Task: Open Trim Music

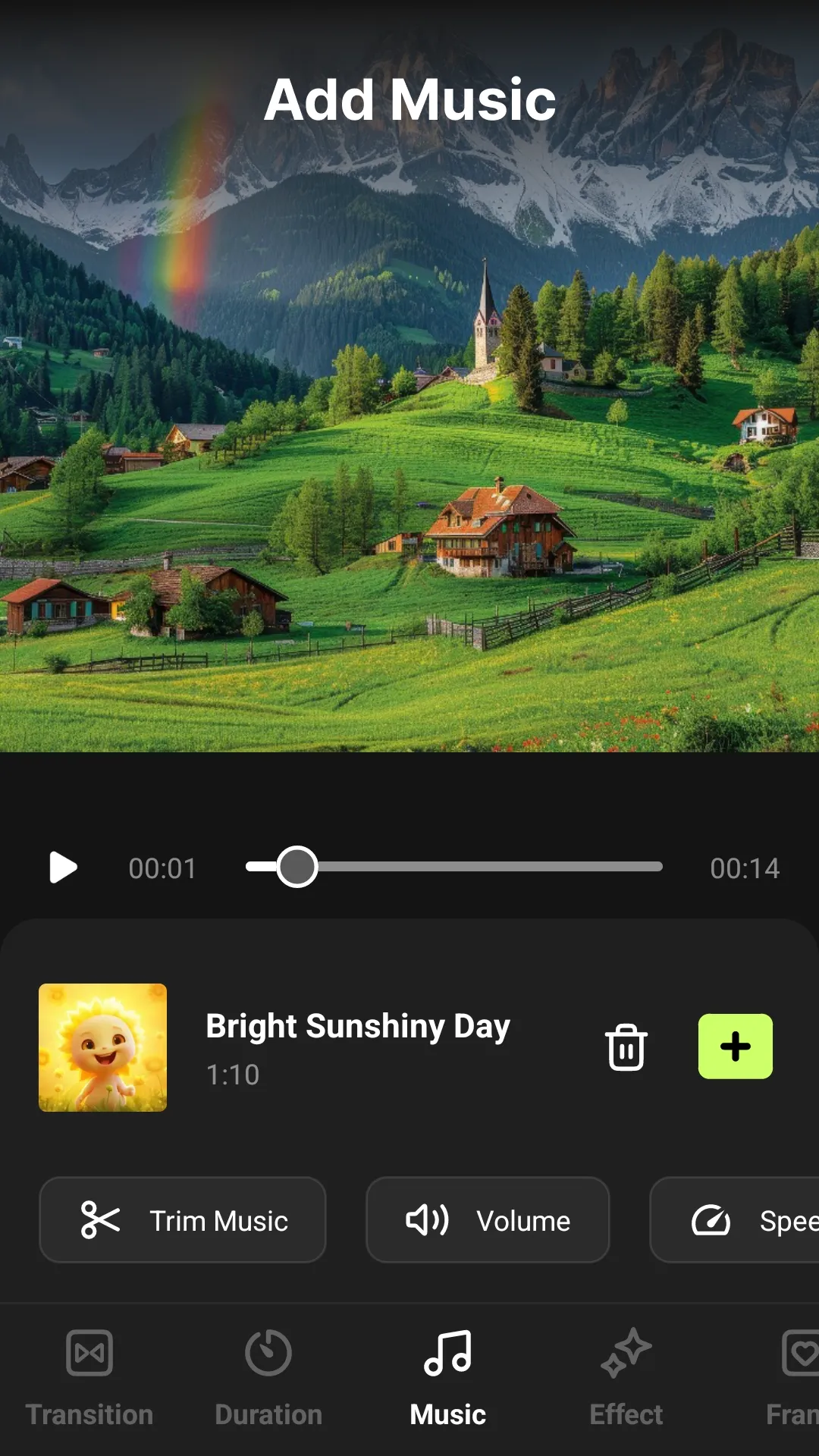Action: 183,1220
